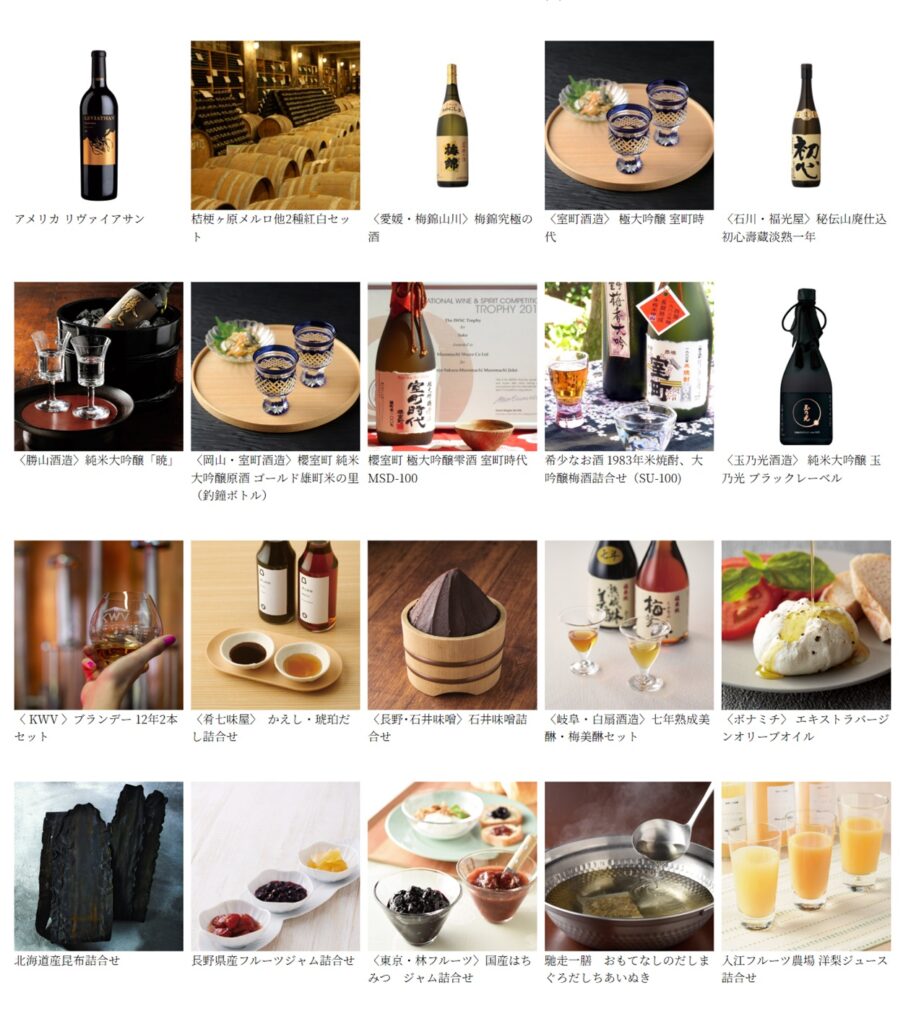Image resolution: width=903 pixels, height=1024 pixels.
Task: View 櫻室町 極大吟醸雫酒 MSD-100 item
Action: click(452, 366)
